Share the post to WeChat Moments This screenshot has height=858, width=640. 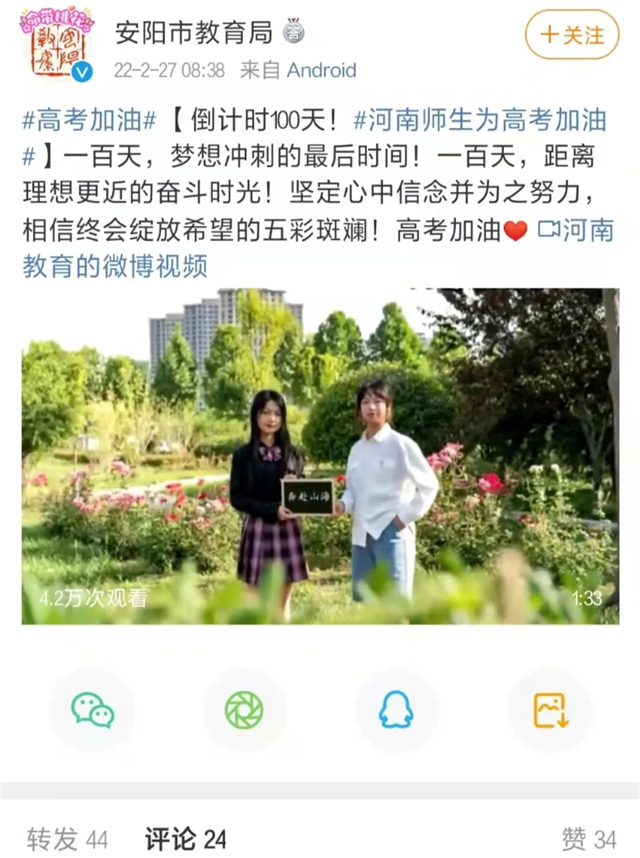click(244, 710)
